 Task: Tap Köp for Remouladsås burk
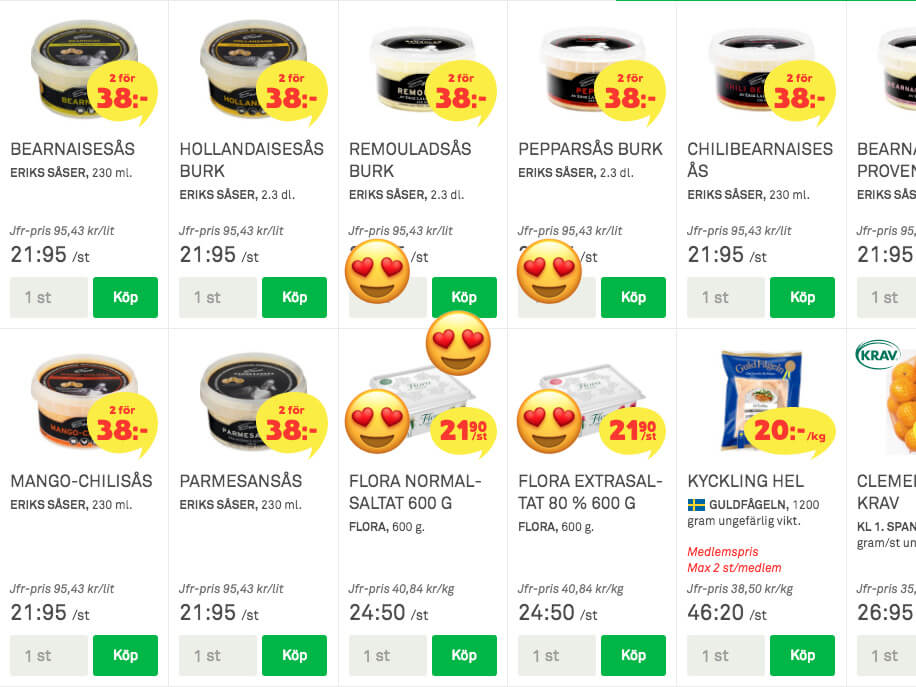click(464, 297)
